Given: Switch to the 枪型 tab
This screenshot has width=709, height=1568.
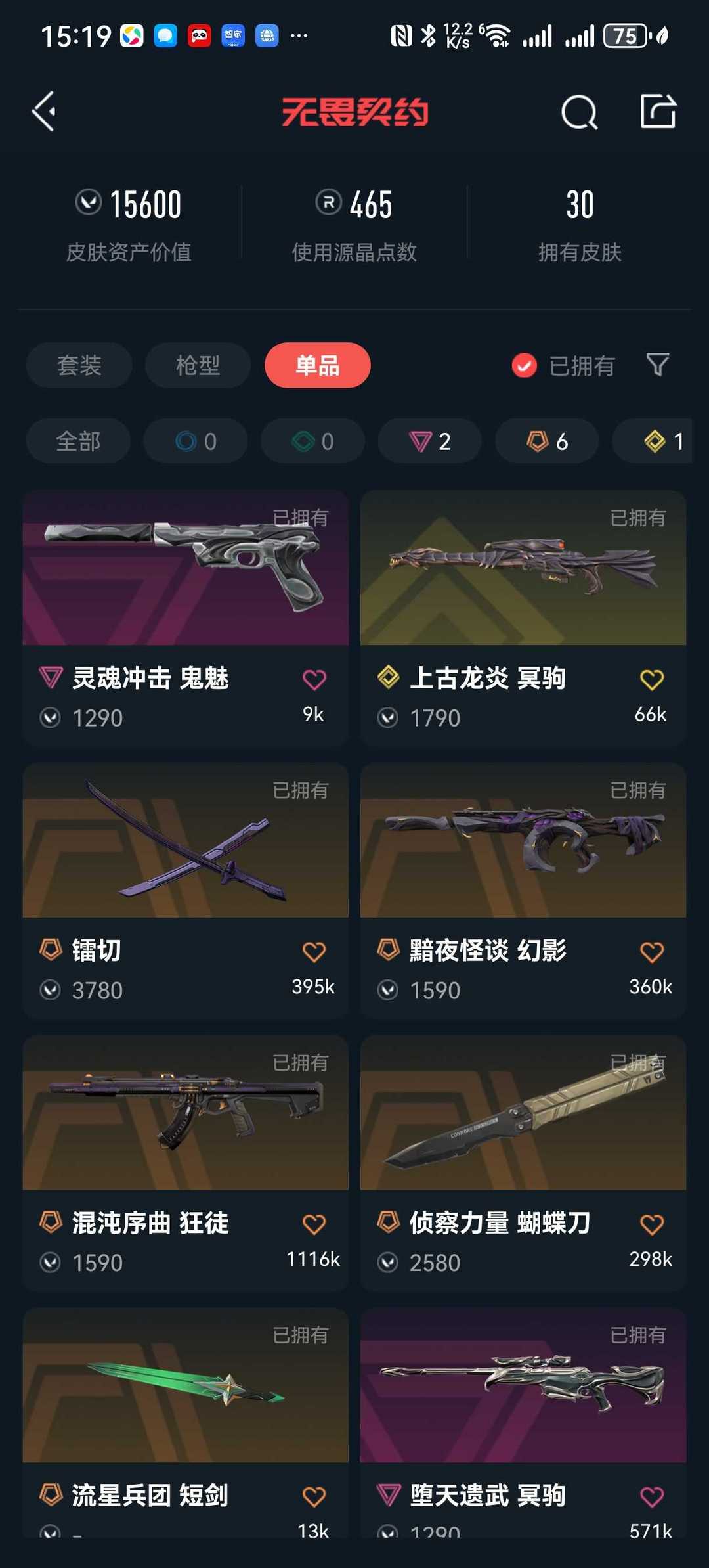Looking at the screenshot, I should pos(198,365).
